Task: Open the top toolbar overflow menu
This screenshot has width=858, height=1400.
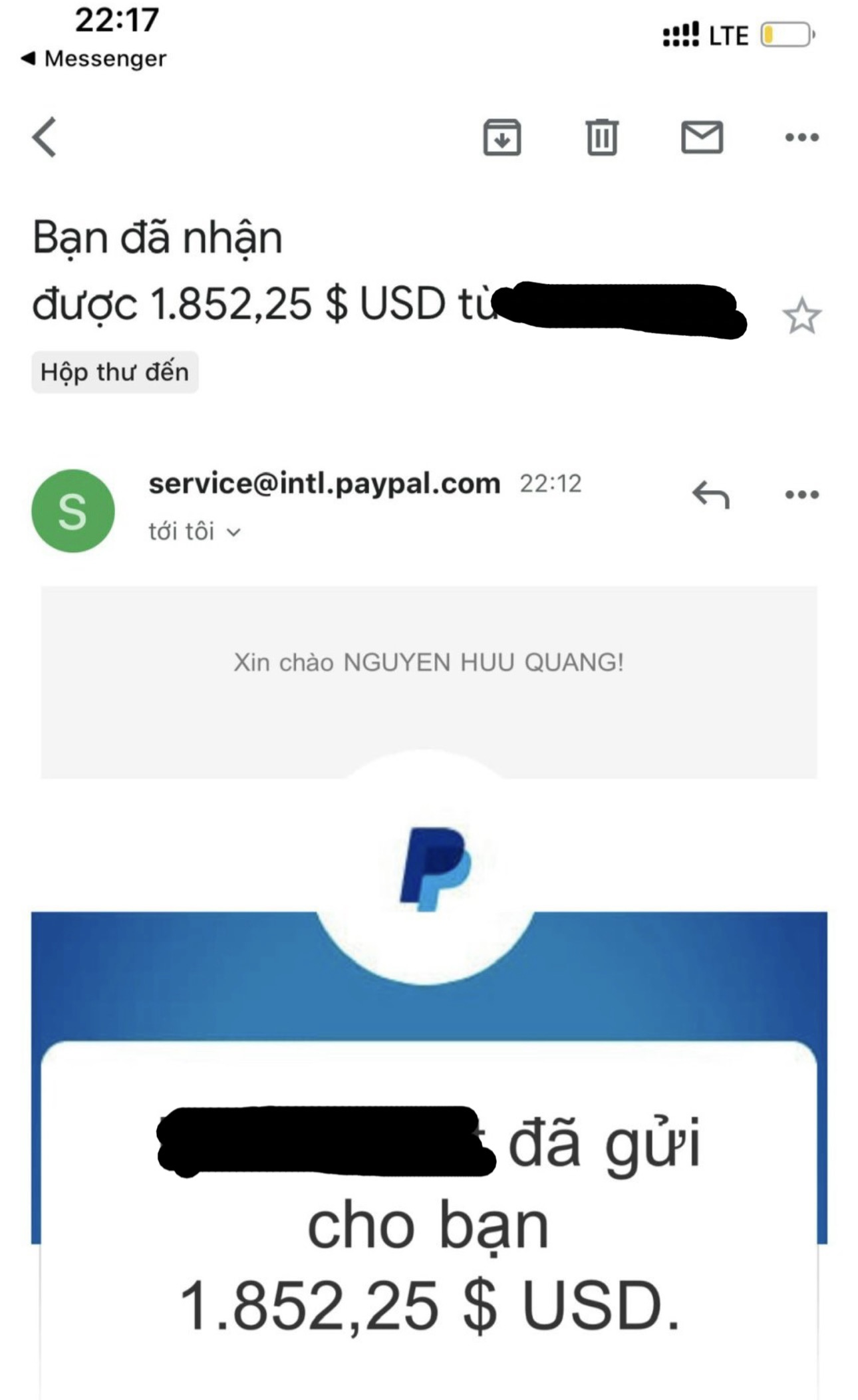Action: (x=801, y=138)
